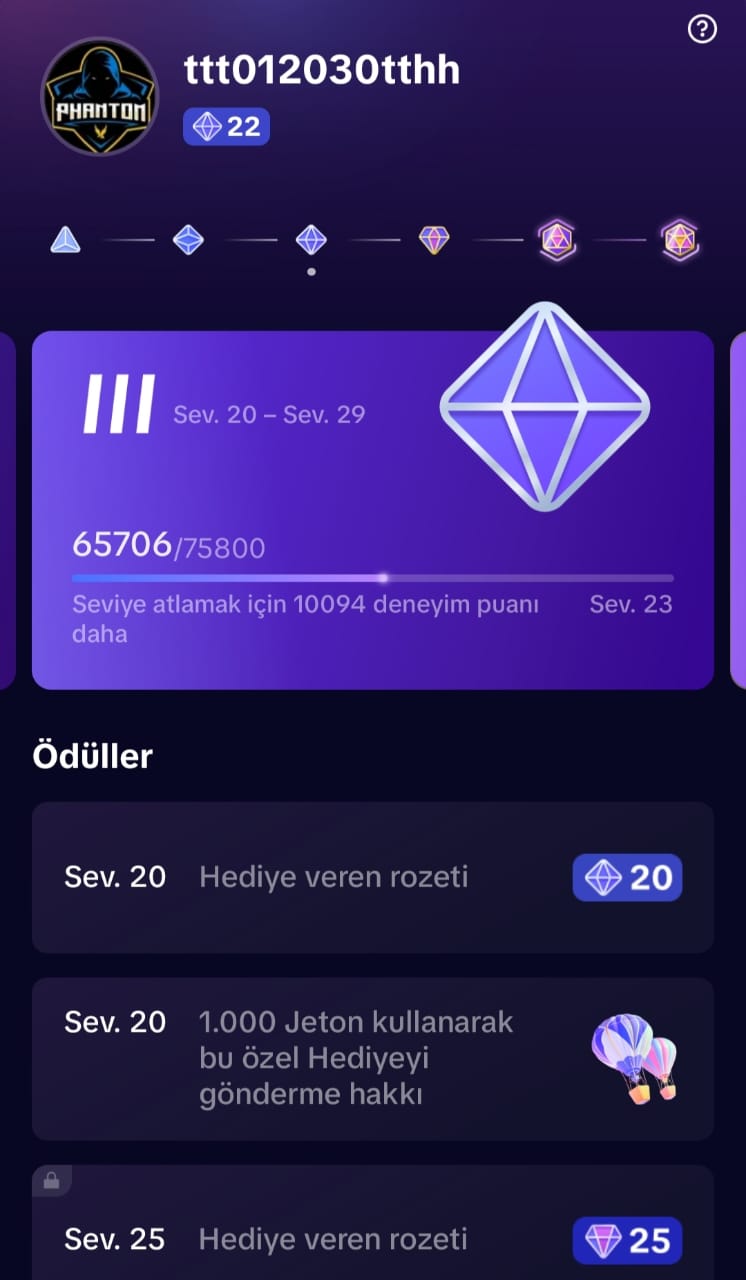Select the gold hexagon-framed tier icon

click(680, 240)
